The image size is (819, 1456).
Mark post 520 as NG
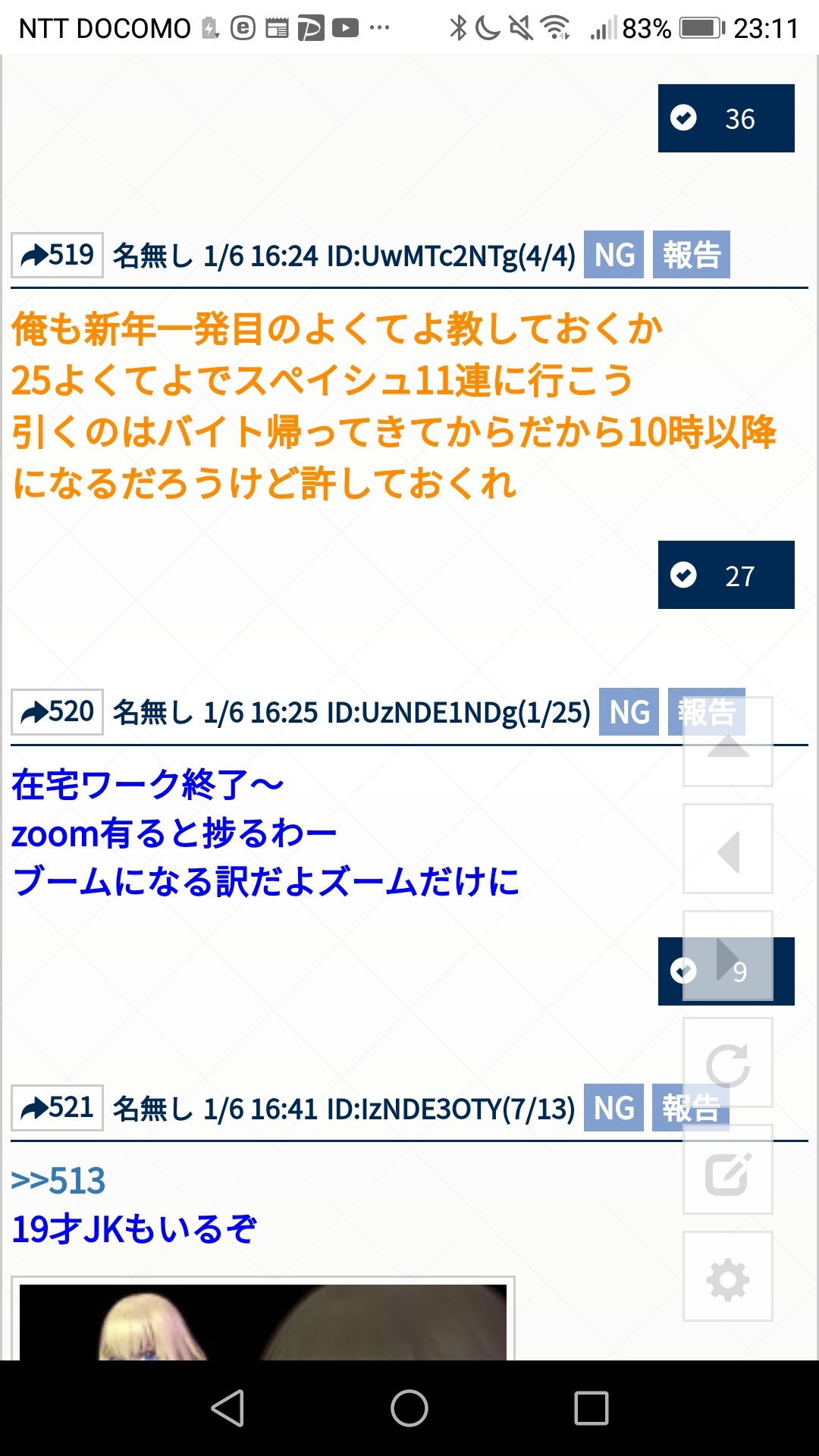coord(629,712)
